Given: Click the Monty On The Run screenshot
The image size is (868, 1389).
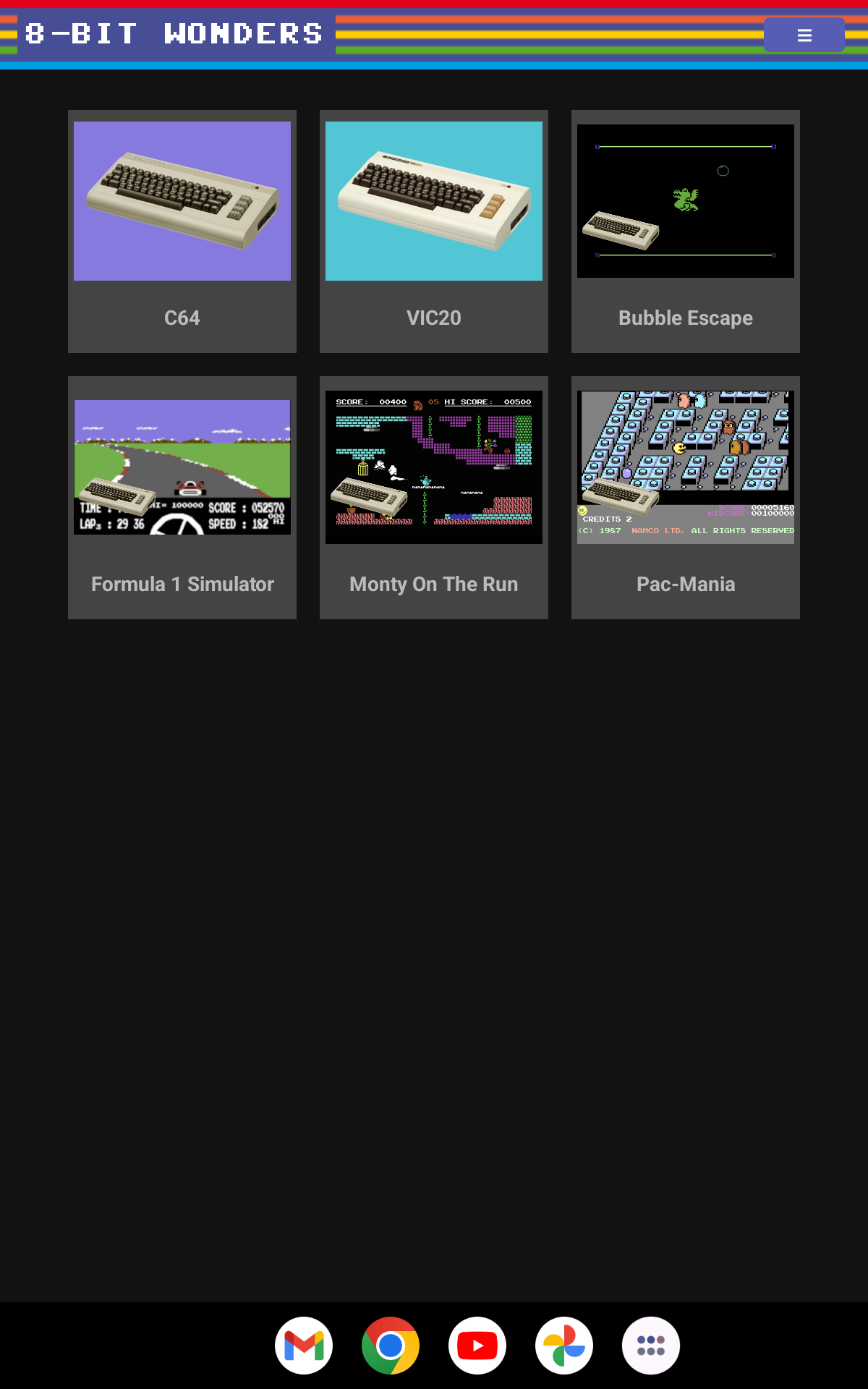Looking at the screenshot, I should click(433, 467).
